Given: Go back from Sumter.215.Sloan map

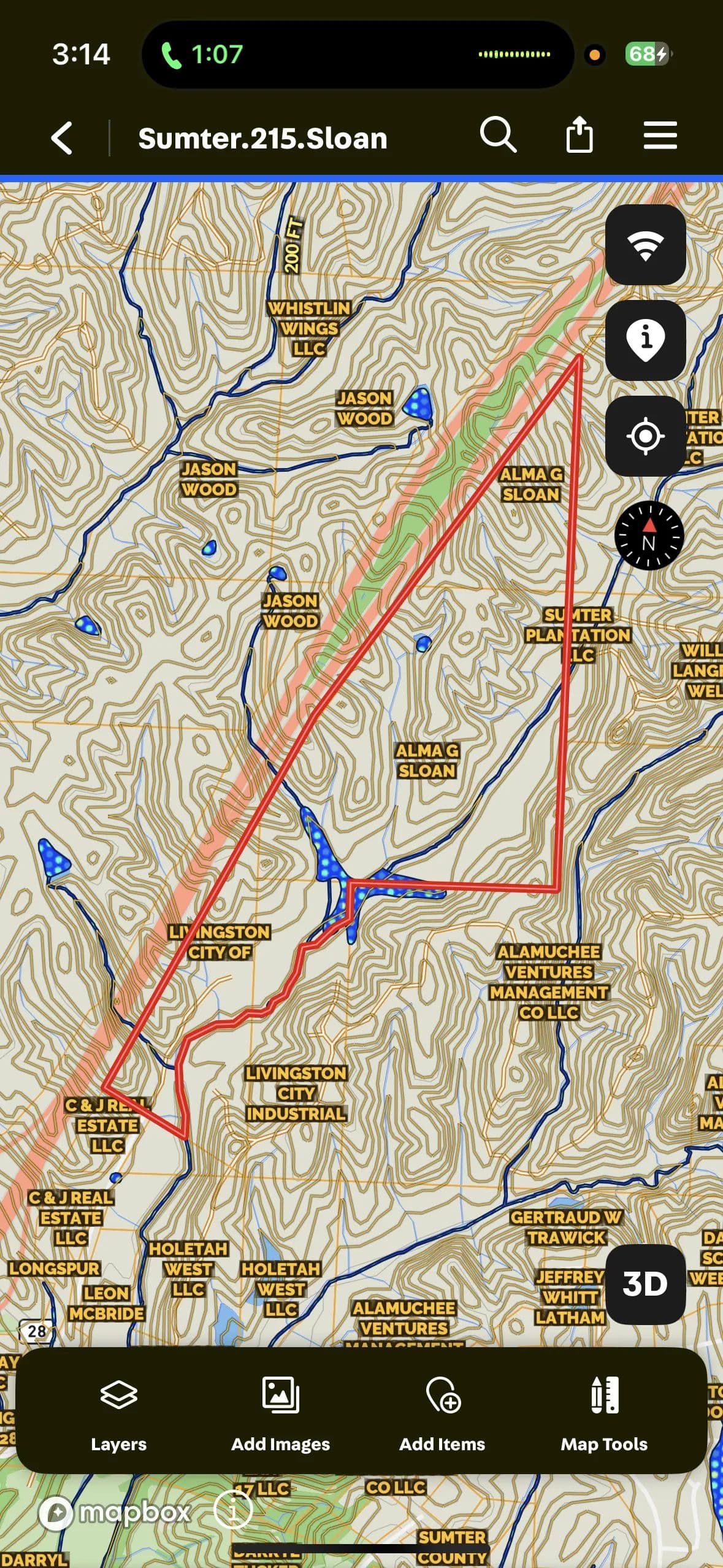Looking at the screenshot, I should pos(62,137).
